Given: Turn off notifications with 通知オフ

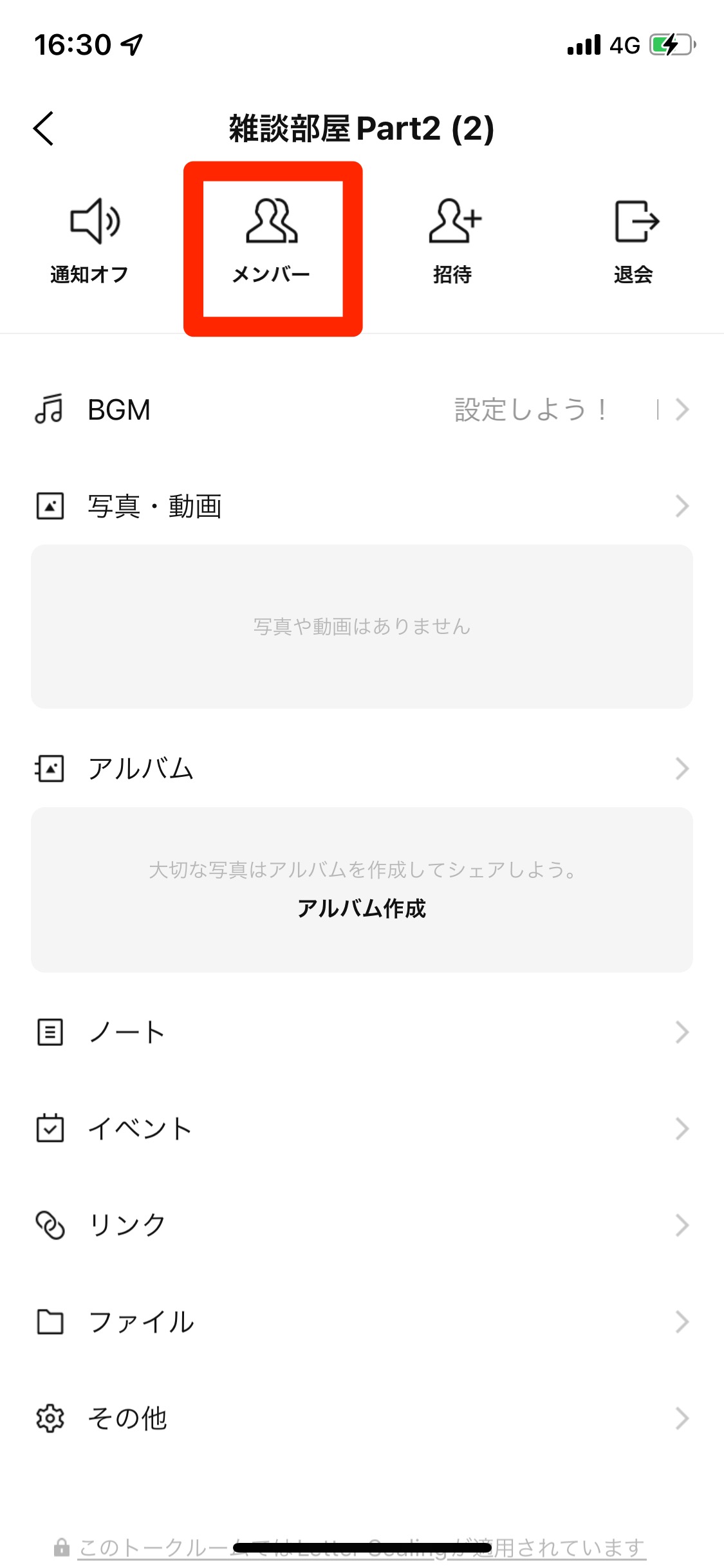Looking at the screenshot, I should coord(90,239).
